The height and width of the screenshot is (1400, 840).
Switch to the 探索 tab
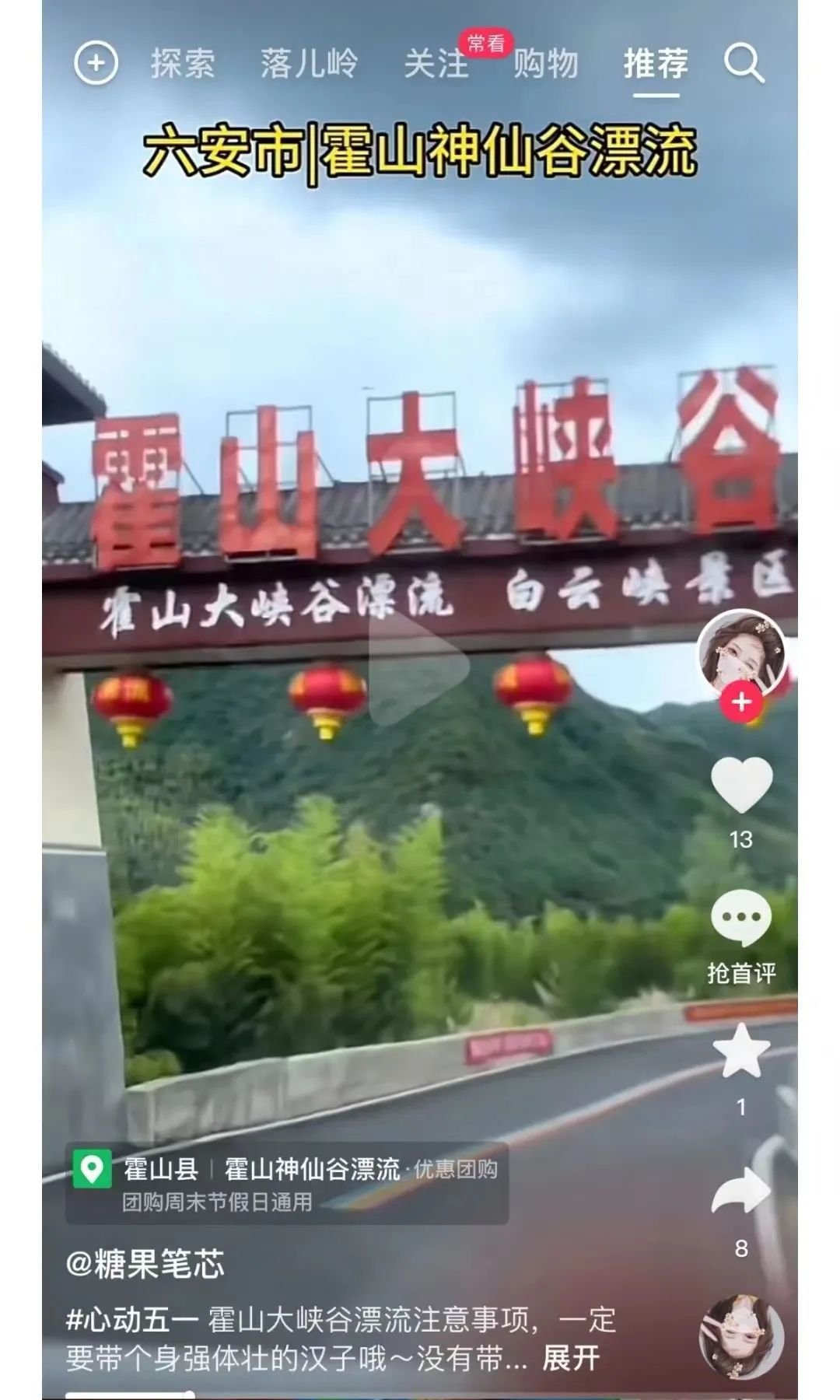tap(183, 63)
